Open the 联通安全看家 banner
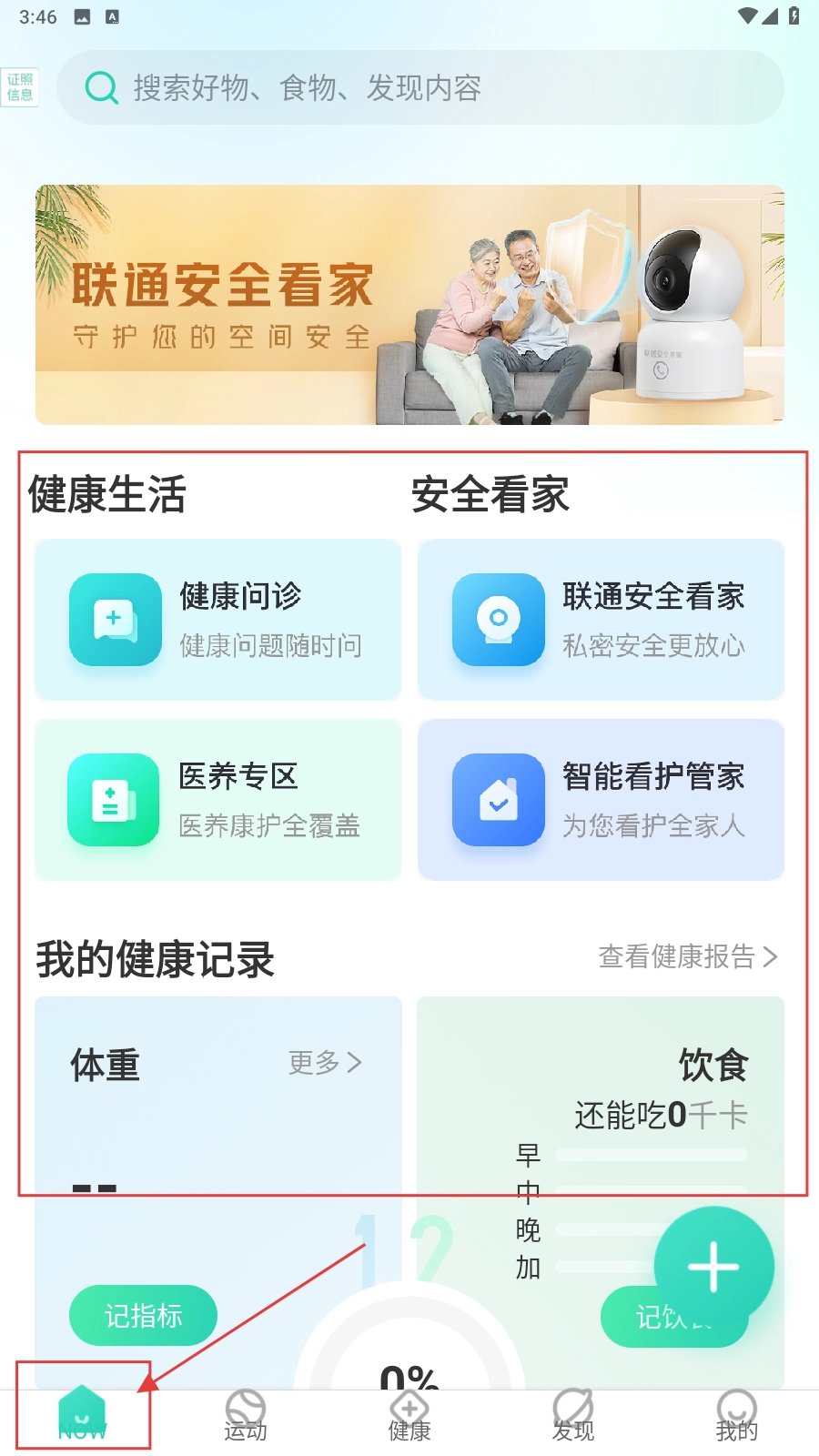This screenshot has height=1456, width=819. [x=409, y=305]
